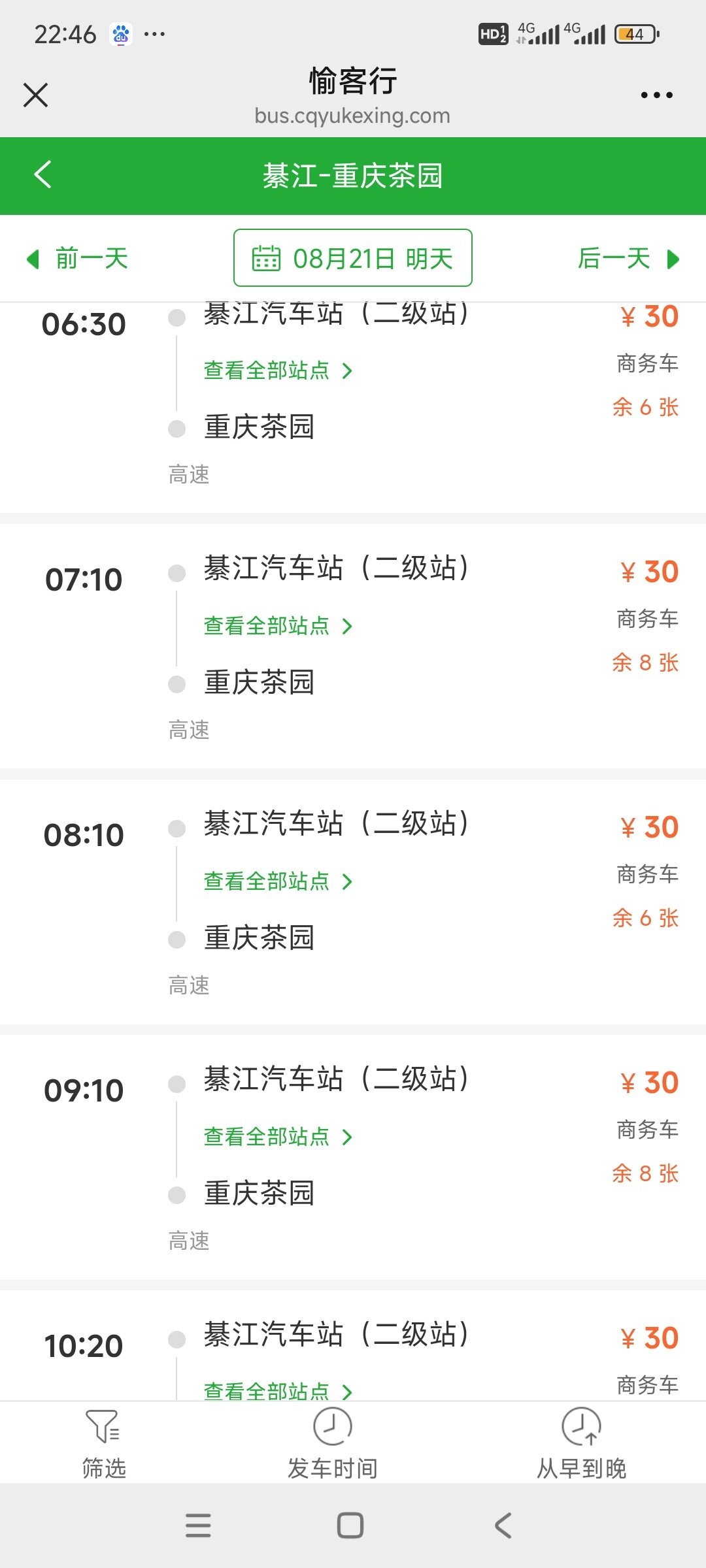
Task: View all stops for the 07:10 bus
Action: 278,627
